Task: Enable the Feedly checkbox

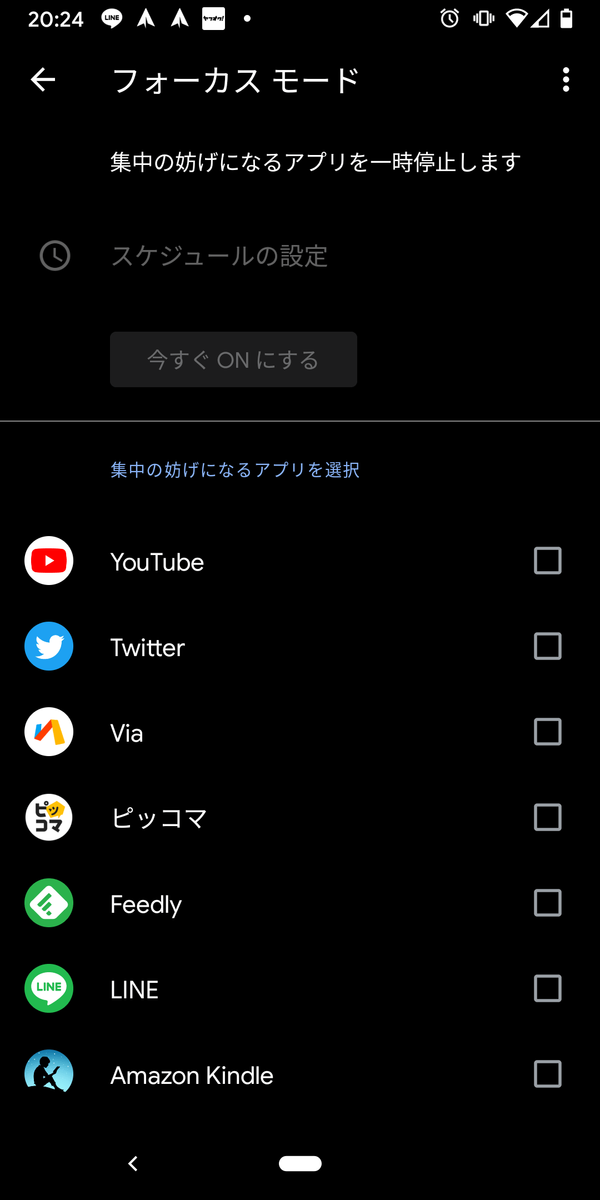Action: (x=547, y=903)
